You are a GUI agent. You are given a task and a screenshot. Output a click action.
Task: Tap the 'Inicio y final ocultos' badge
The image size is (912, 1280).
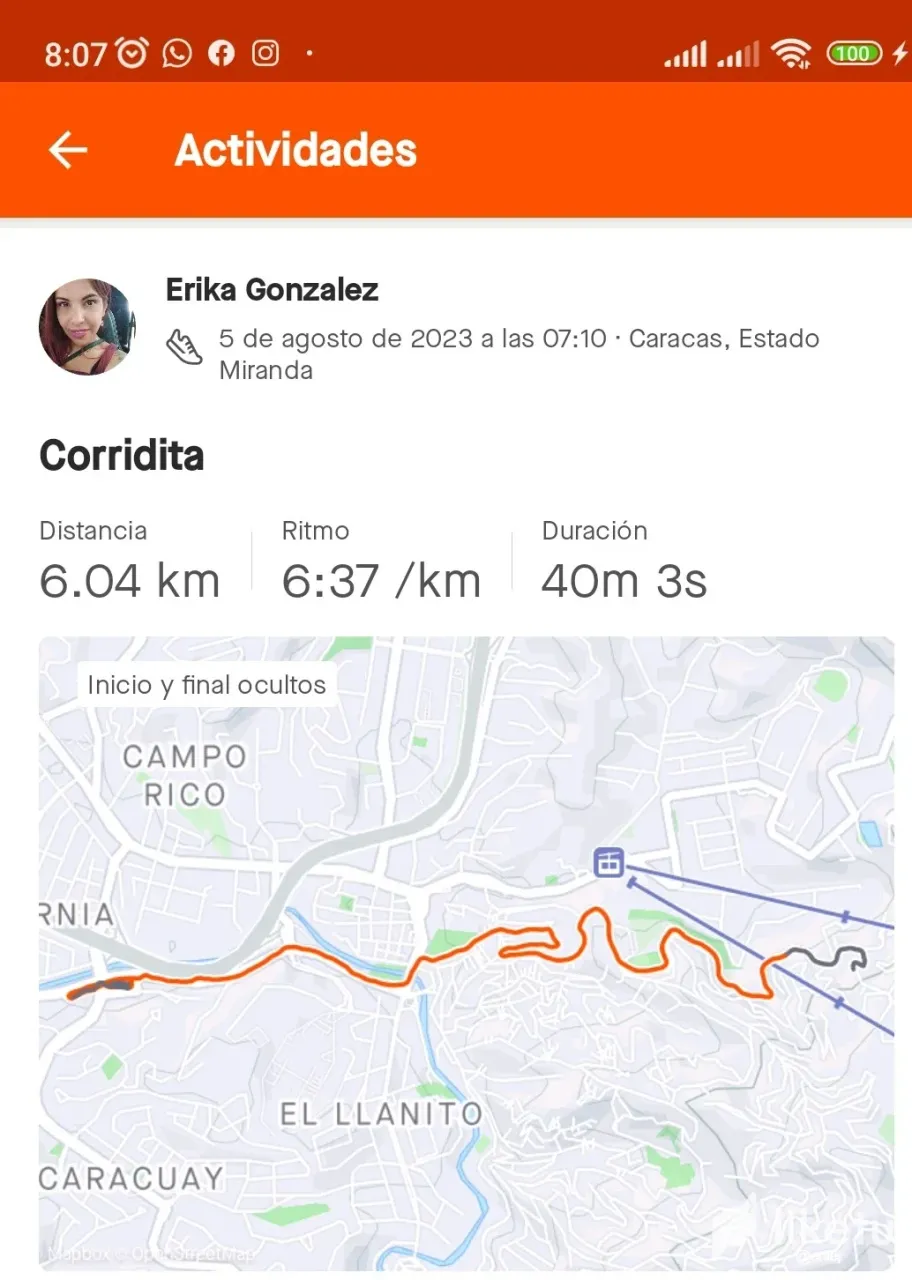coord(207,685)
